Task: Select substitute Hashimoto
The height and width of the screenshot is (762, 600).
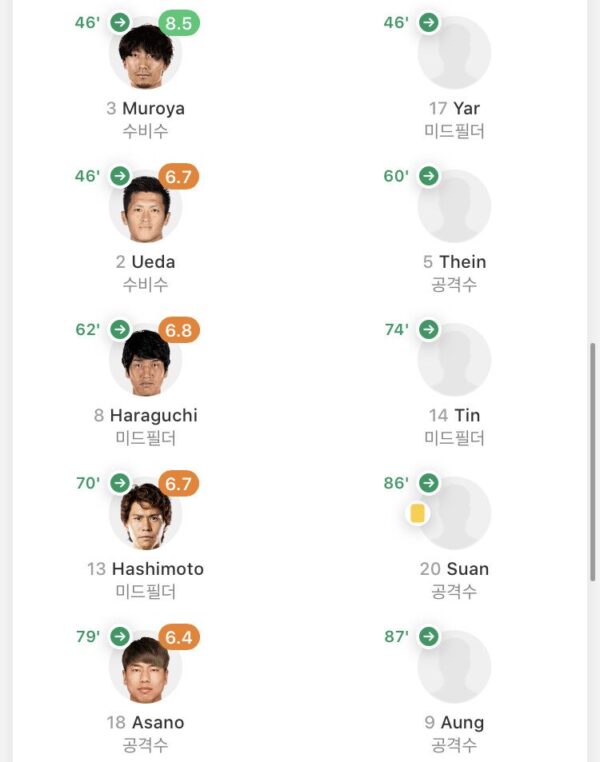Action: pos(145,516)
